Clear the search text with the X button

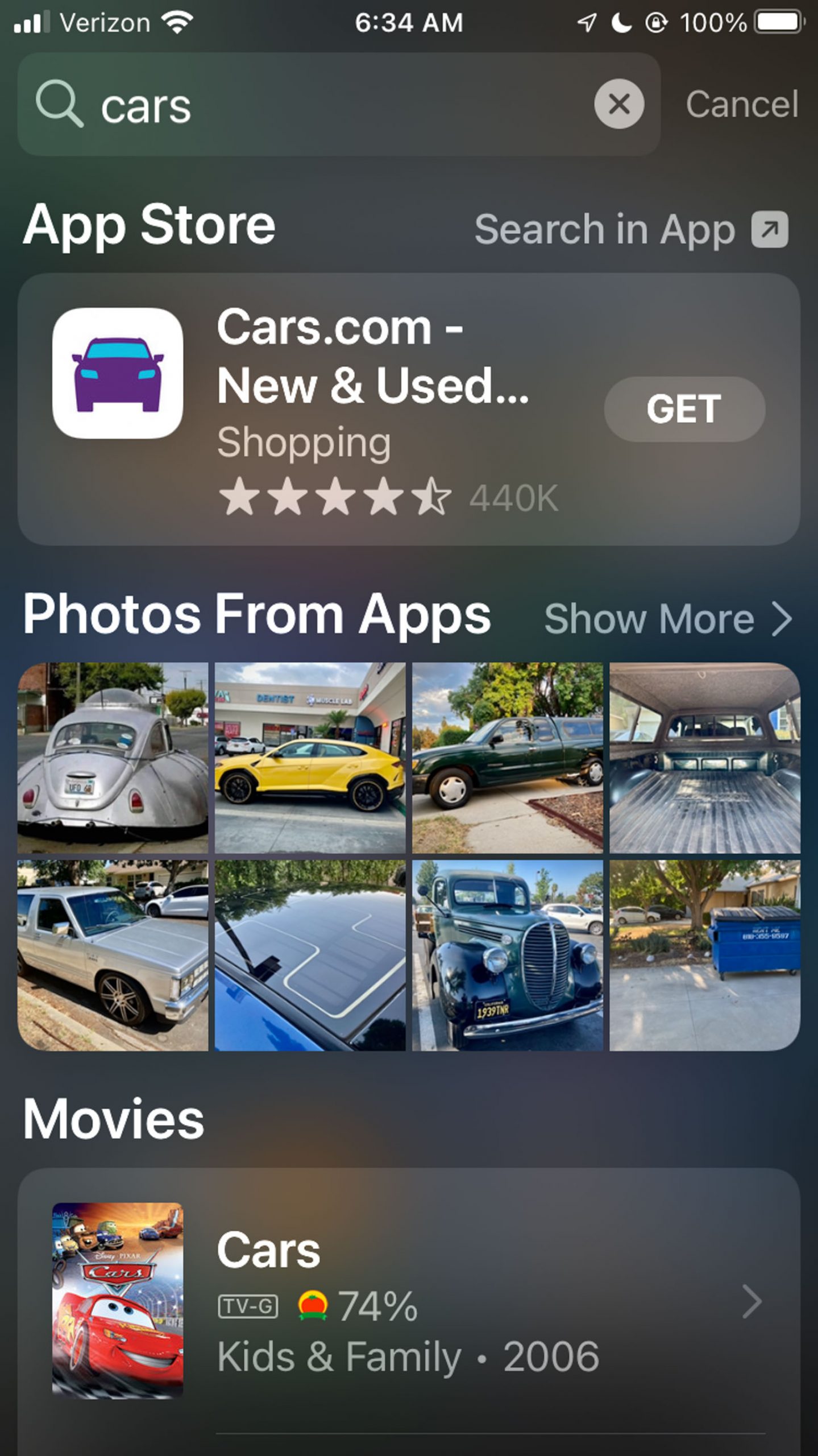(619, 104)
